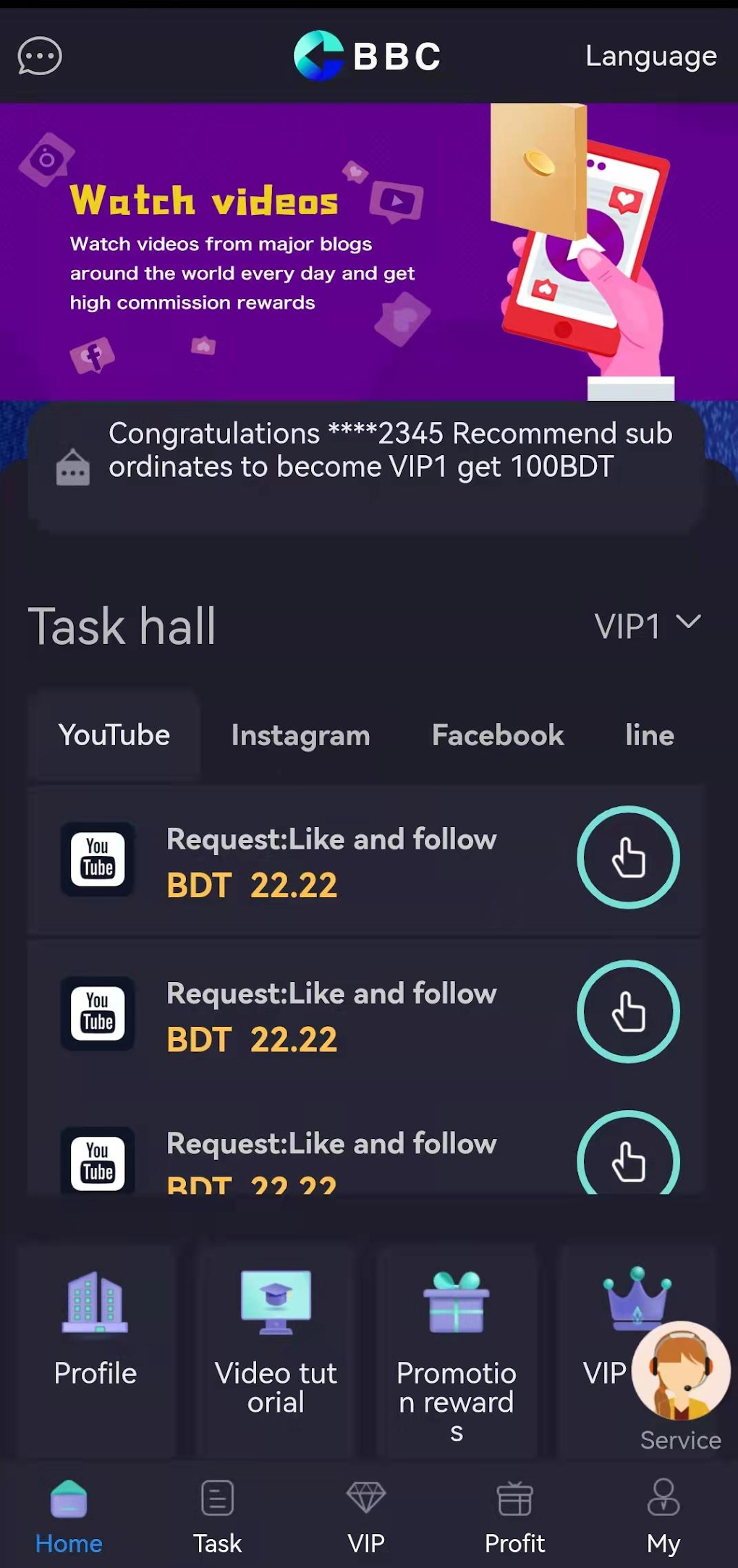
Task: Open the Language selector
Action: coord(650,56)
